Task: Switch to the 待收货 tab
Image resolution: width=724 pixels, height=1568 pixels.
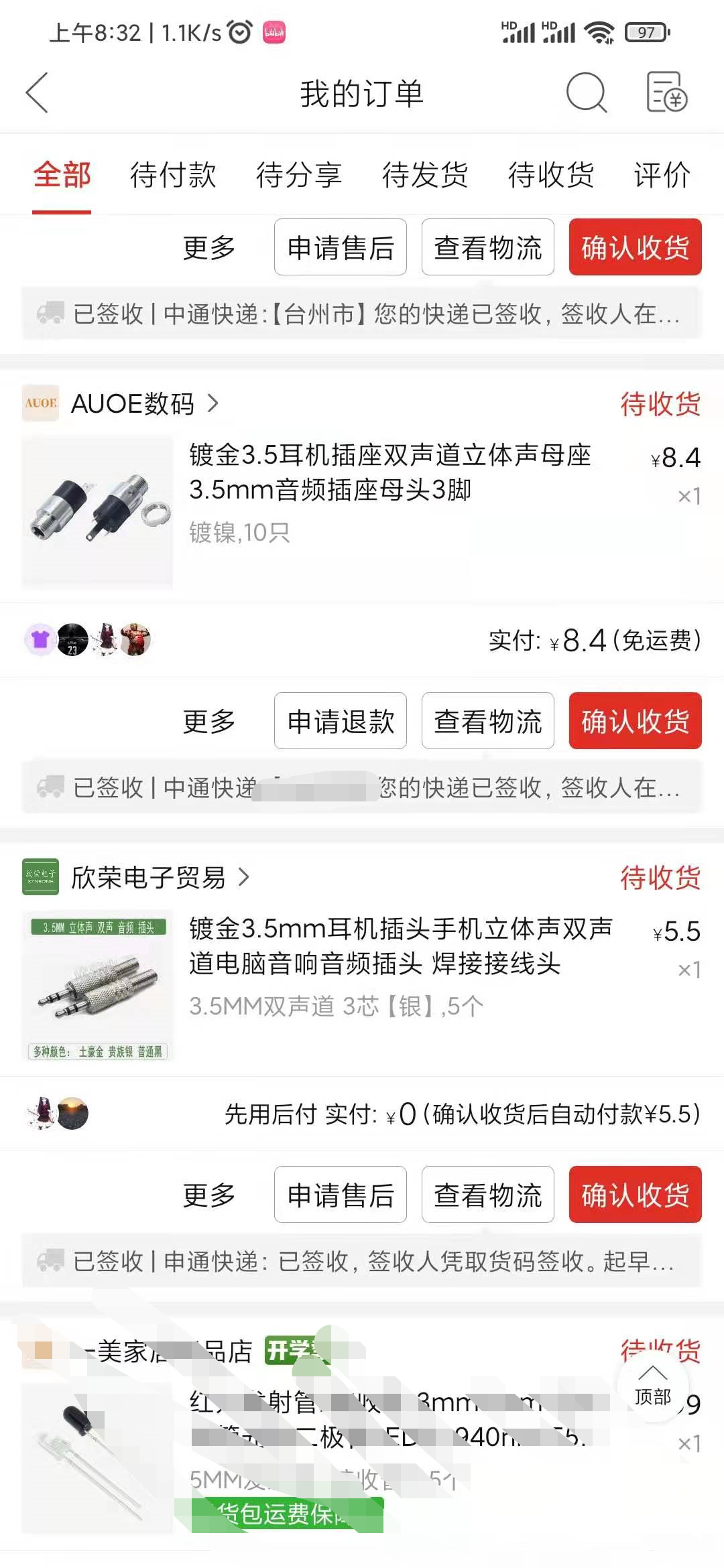Action: [x=551, y=175]
